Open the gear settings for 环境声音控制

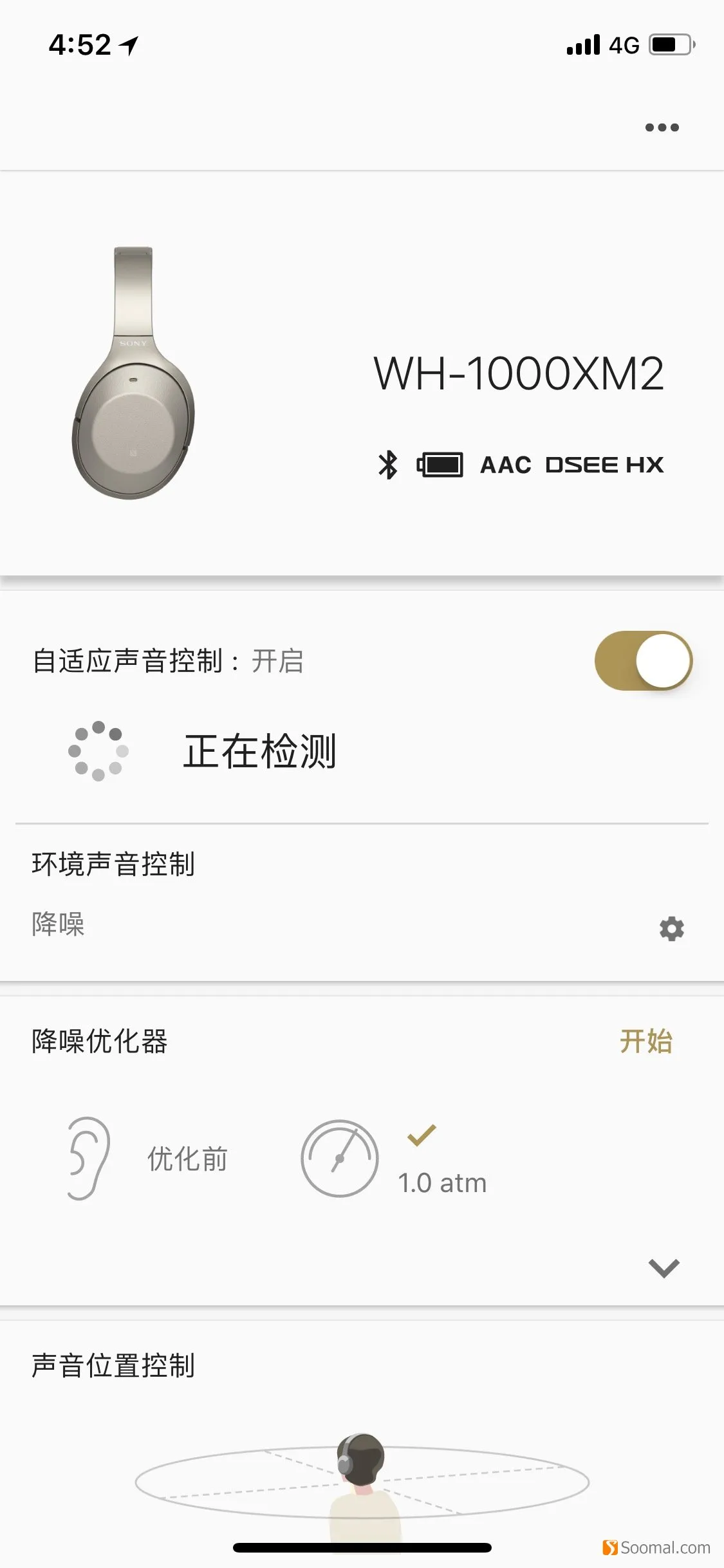671,928
